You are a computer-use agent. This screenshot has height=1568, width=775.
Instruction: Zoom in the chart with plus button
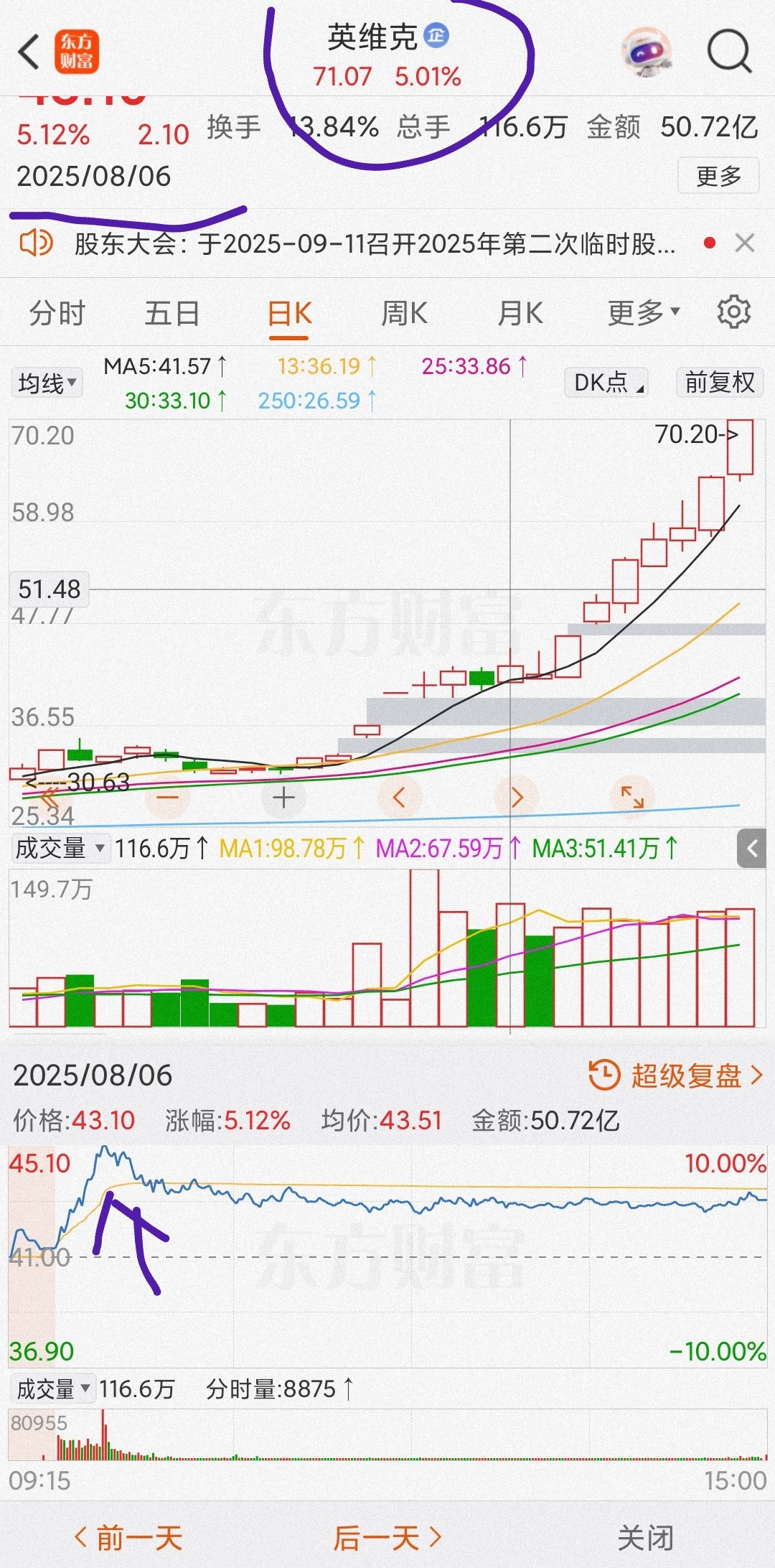[283, 797]
